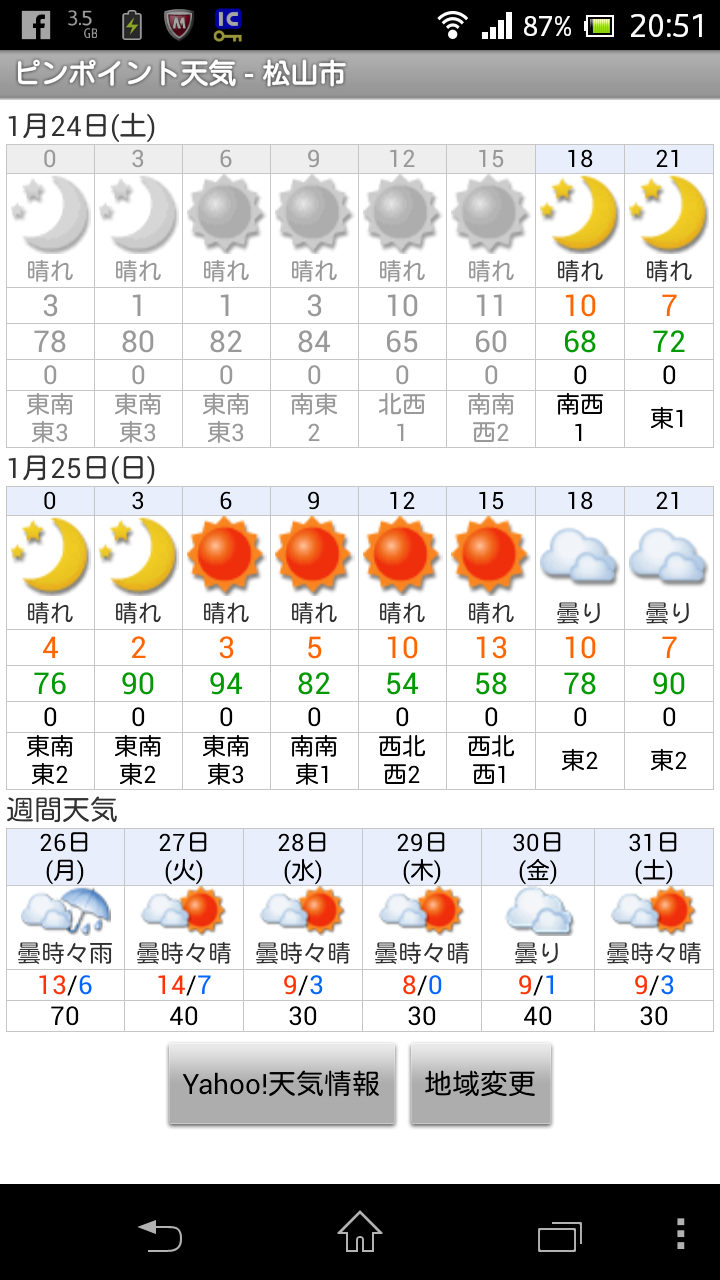Open Yahoo!天気情報 button
Screen dimensions: 720x1280
pyautogui.click(x=281, y=1084)
